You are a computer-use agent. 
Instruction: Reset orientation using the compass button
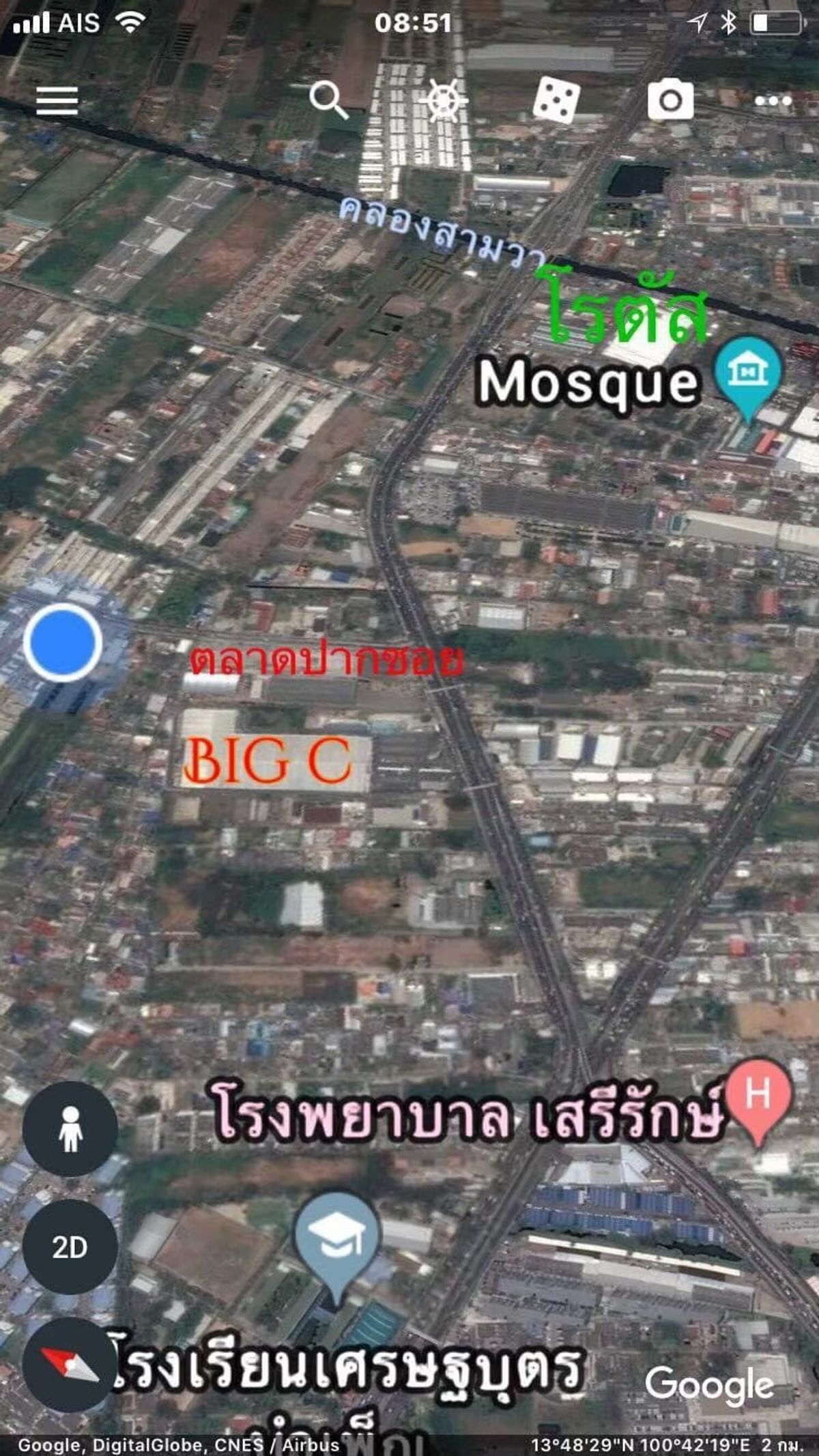(70, 1365)
